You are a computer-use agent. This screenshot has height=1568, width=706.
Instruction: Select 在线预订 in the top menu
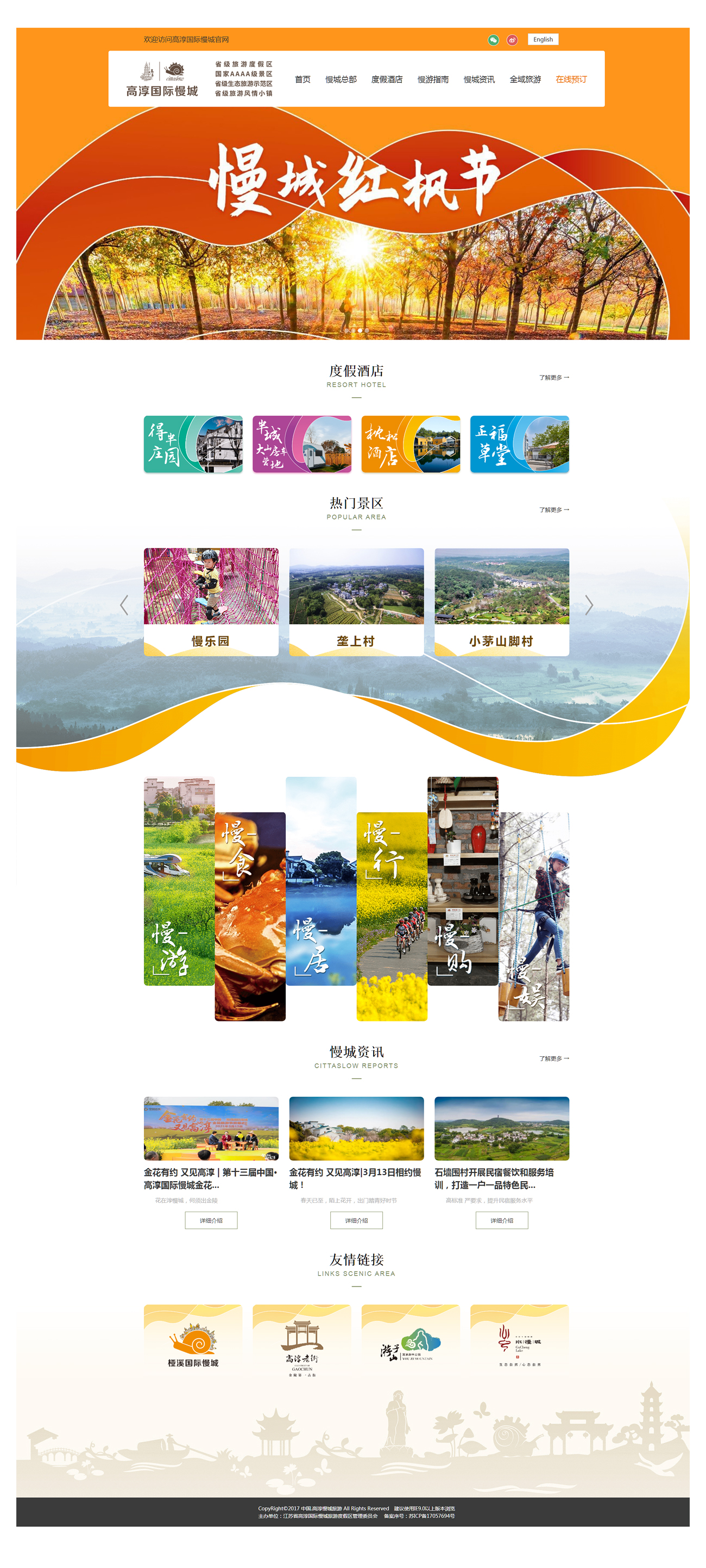point(571,80)
